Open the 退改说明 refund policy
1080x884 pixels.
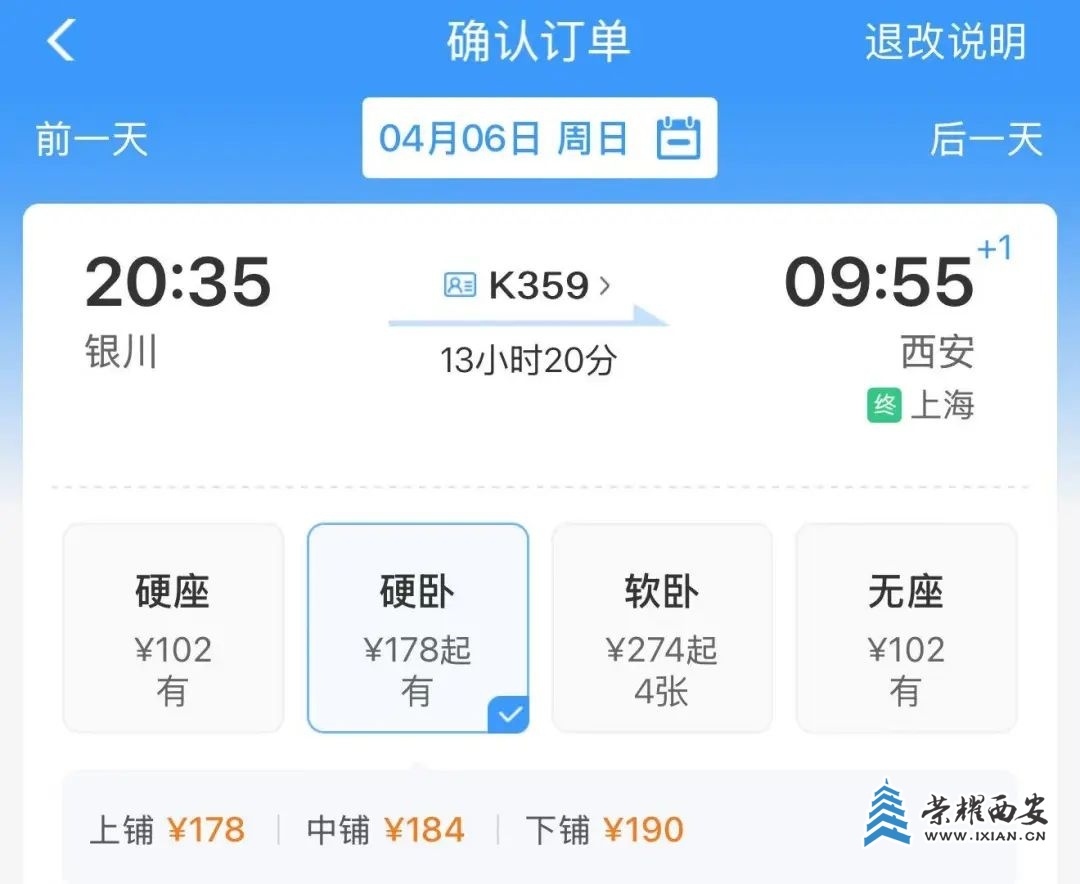coord(945,42)
